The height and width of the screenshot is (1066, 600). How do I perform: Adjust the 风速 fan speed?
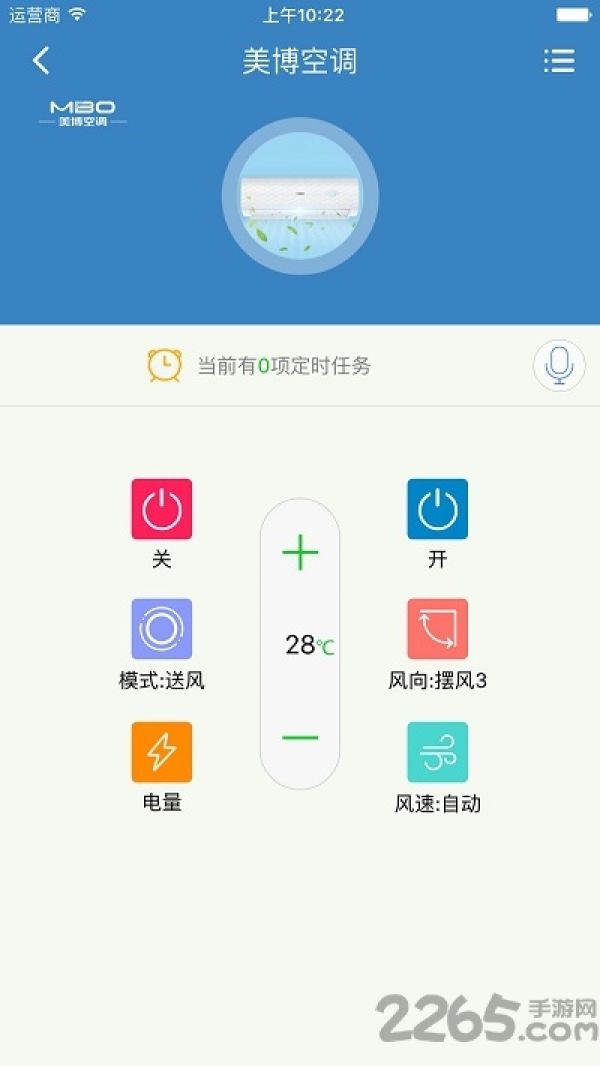point(438,752)
